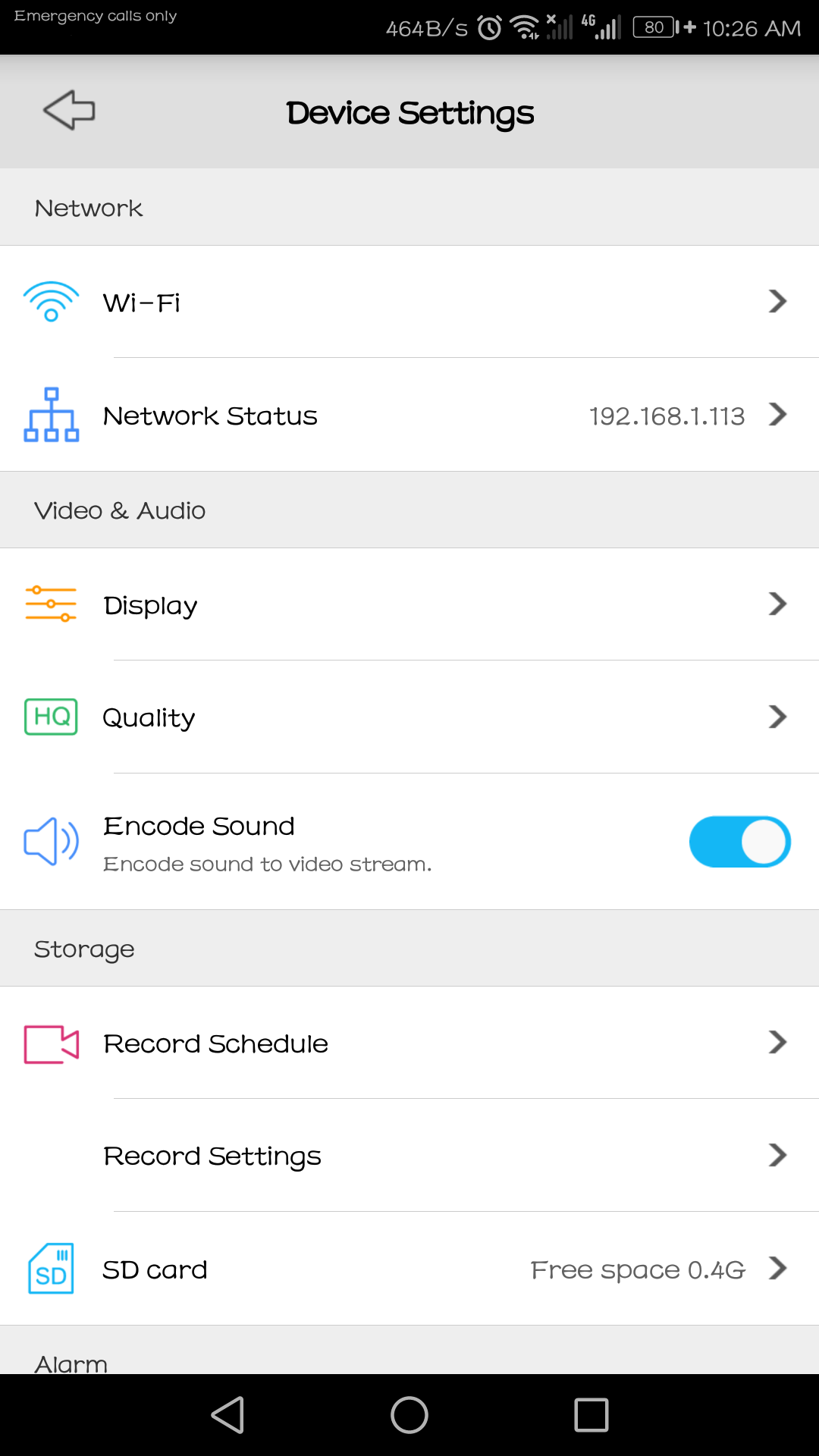The height and width of the screenshot is (1456, 819).
Task: Expand the Wi-Fi settings chevron
Action: click(x=778, y=301)
